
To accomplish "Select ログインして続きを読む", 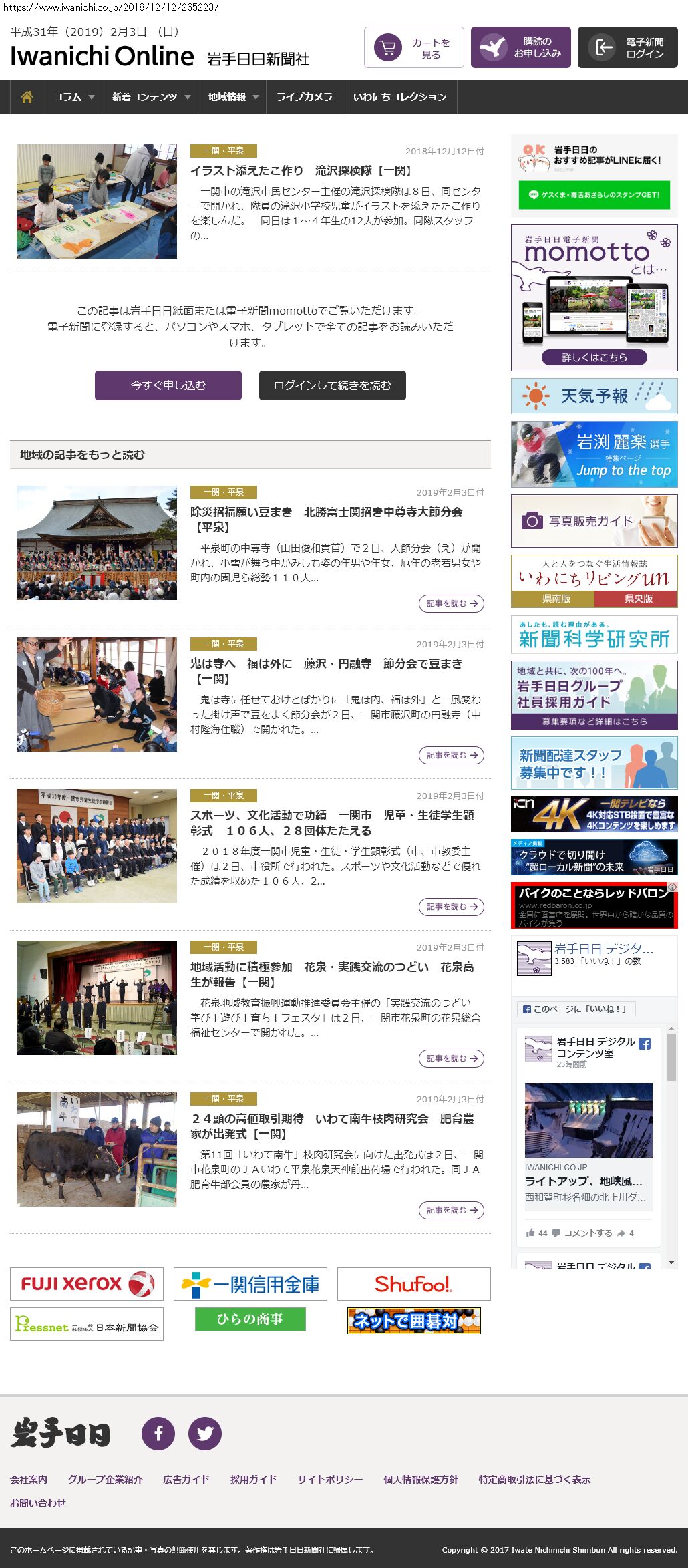I will (332, 385).
